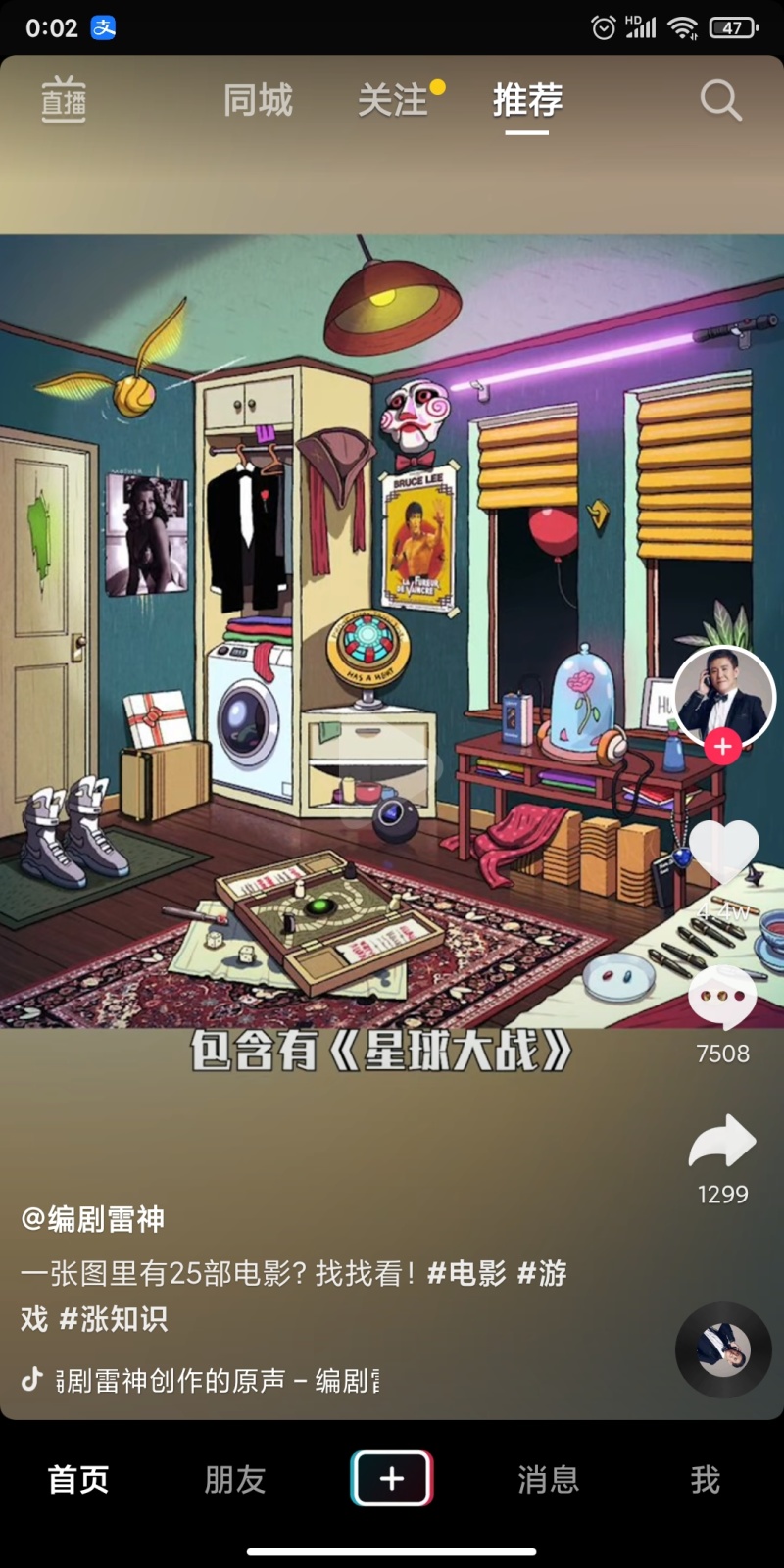Open the #电影 hashtag
This screenshot has width=784, height=1568.
(x=466, y=1273)
